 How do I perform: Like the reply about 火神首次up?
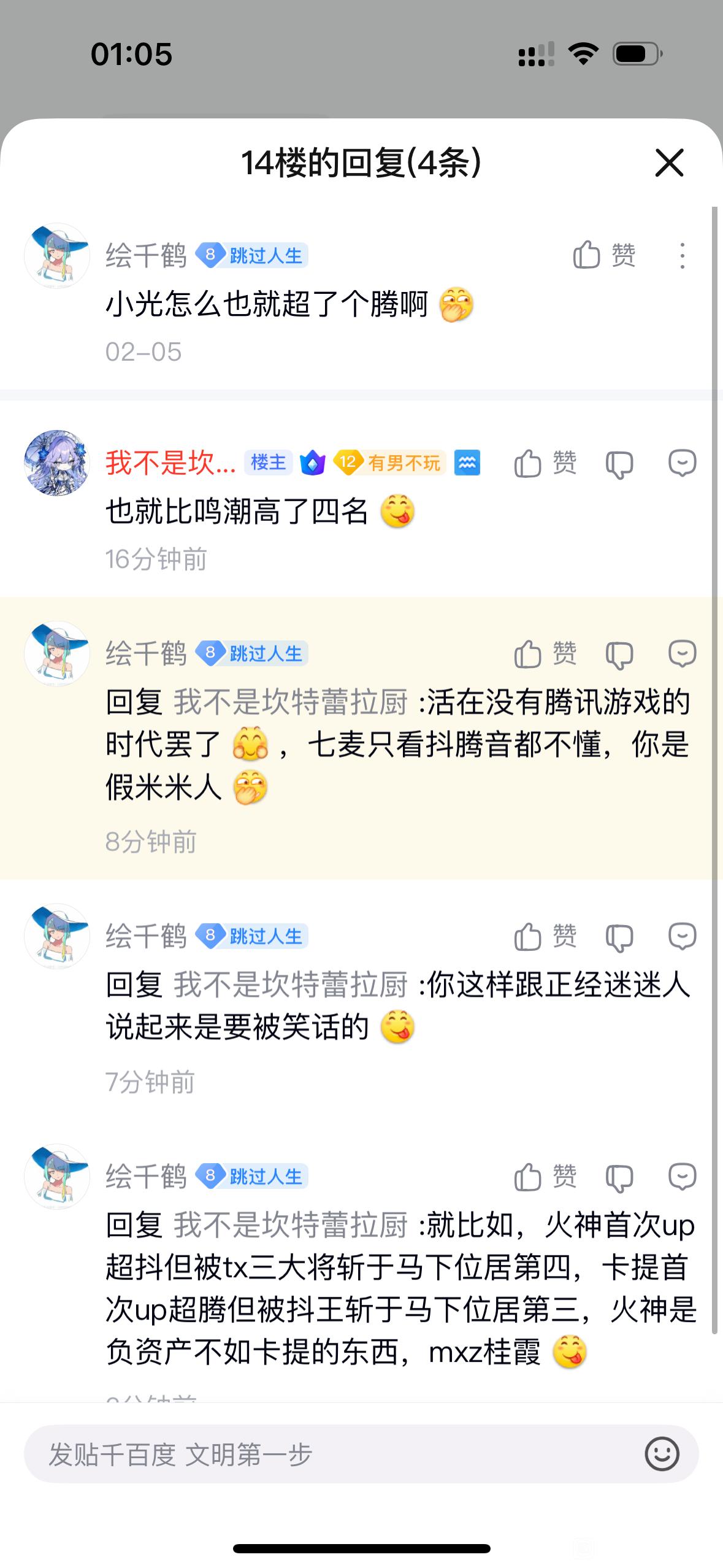545,1177
